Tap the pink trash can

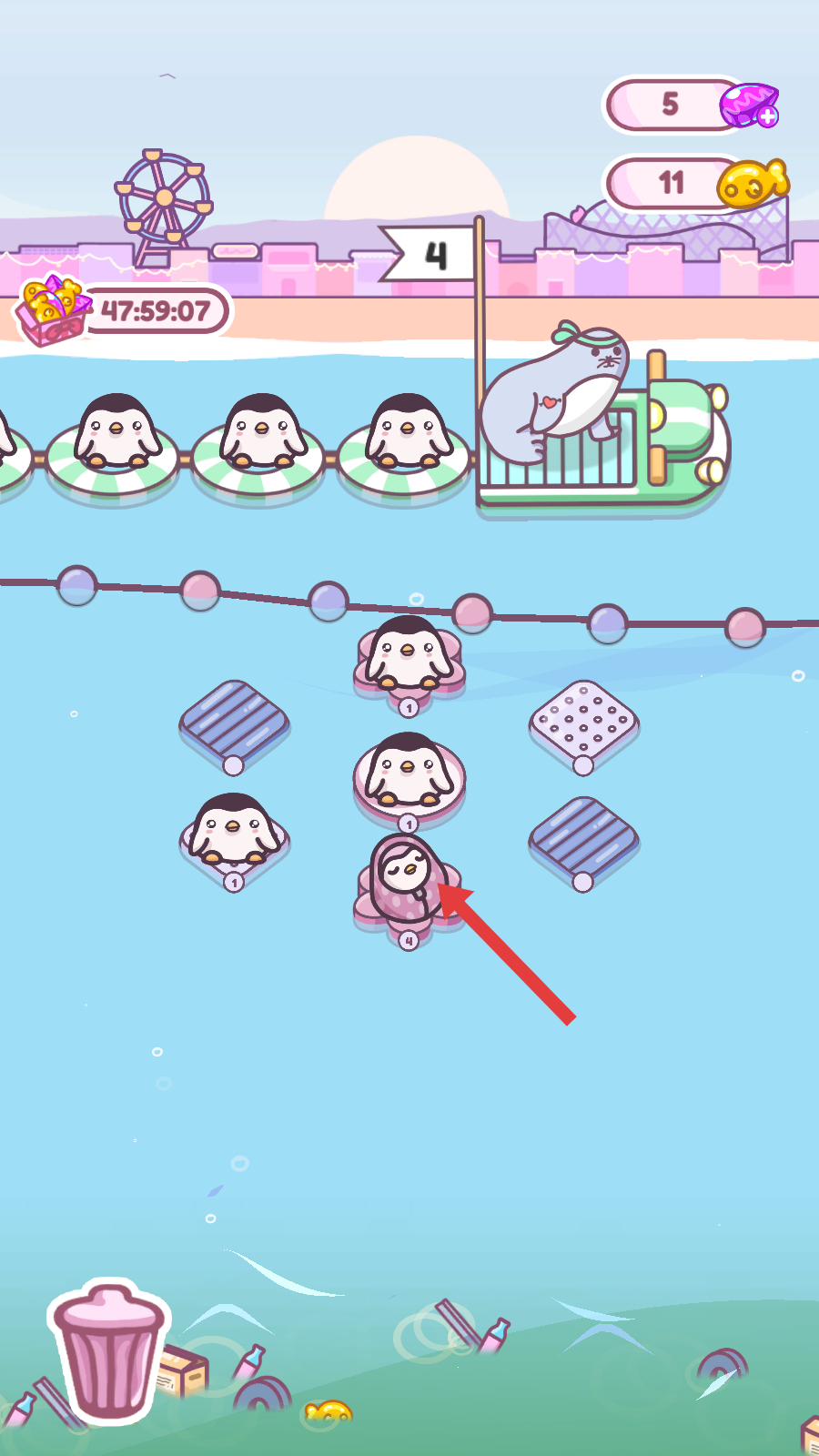point(109,1351)
